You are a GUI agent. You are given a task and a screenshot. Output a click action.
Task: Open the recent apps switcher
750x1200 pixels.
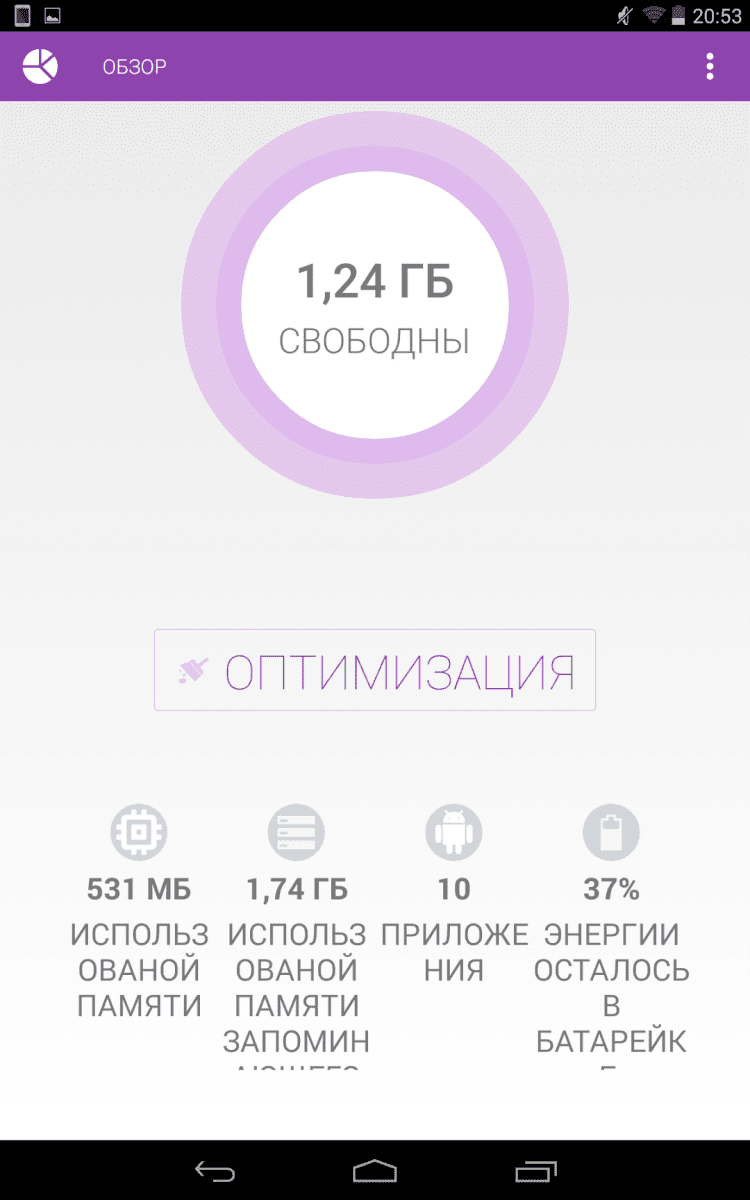(535, 1171)
